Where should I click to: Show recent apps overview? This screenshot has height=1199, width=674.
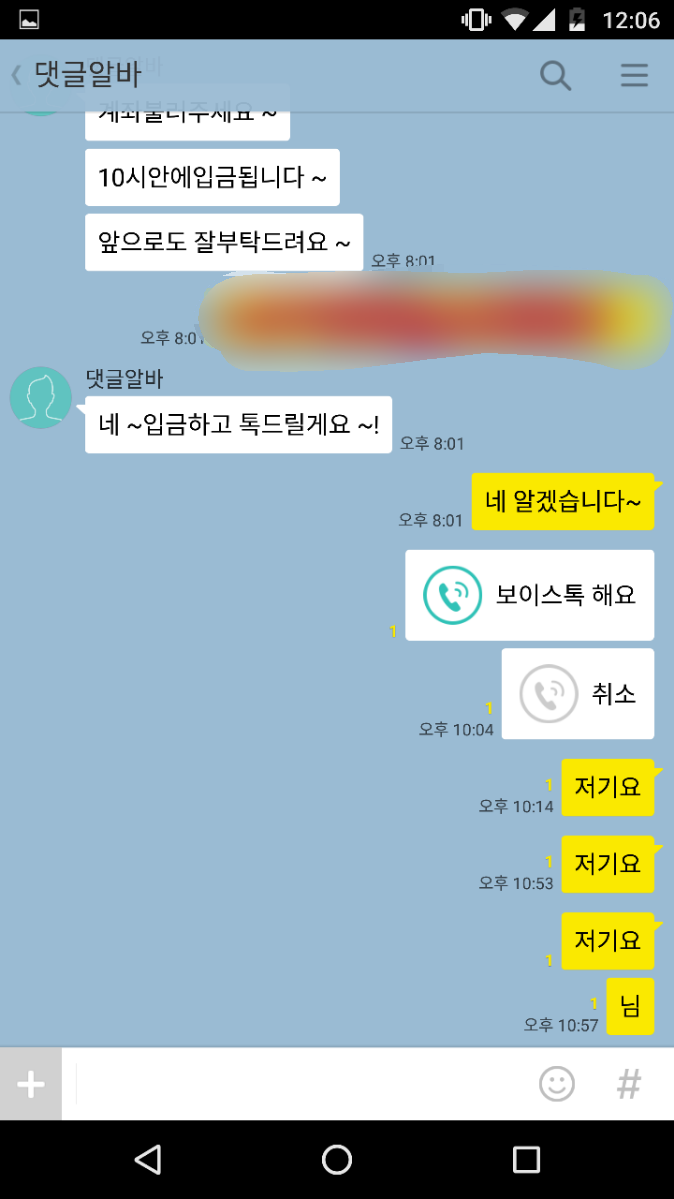tap(526, 1159)
